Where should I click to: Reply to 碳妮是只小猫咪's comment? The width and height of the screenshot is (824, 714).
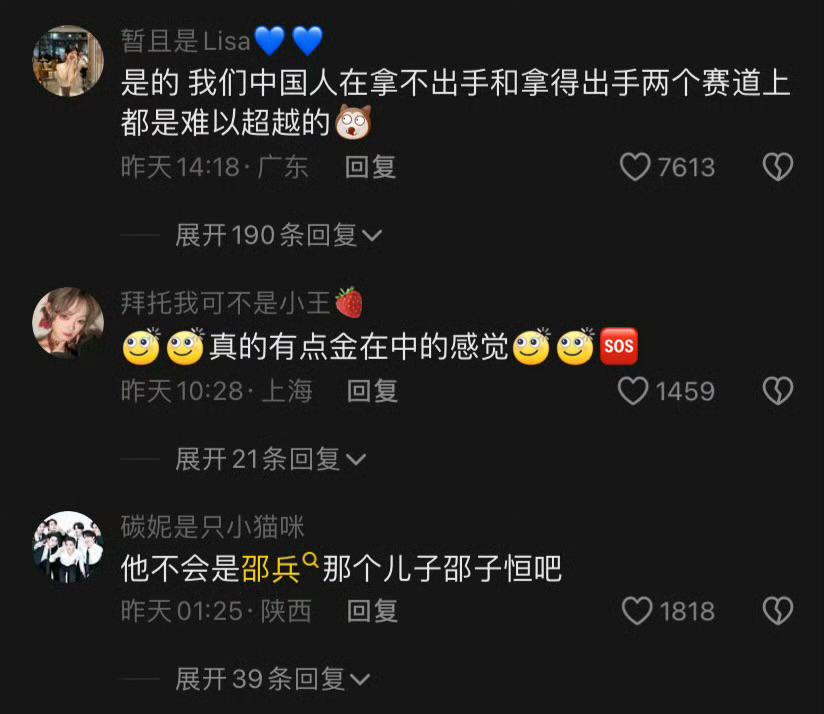pos(372,610)
